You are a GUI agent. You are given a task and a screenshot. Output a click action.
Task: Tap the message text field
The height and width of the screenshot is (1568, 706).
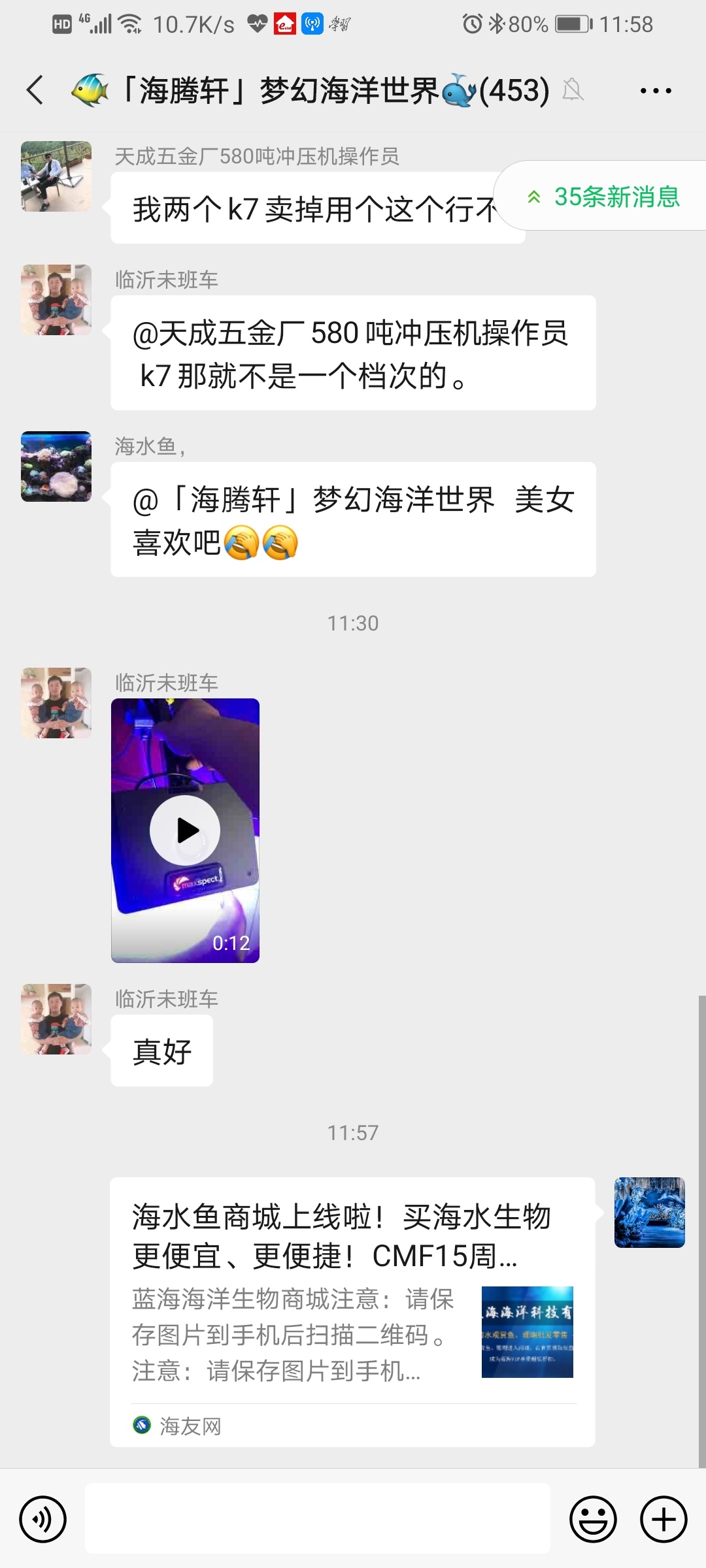click(318, 1518)
